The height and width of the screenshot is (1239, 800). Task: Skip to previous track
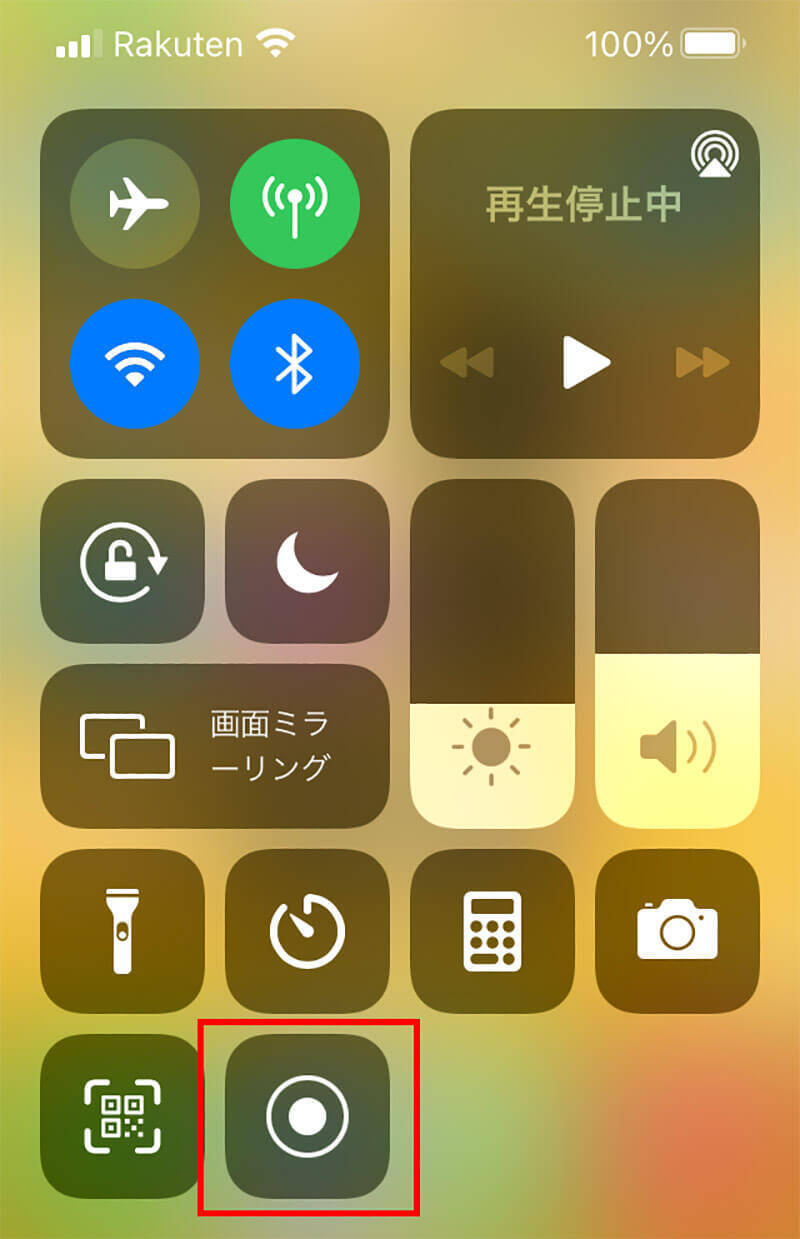coord(468,362)
